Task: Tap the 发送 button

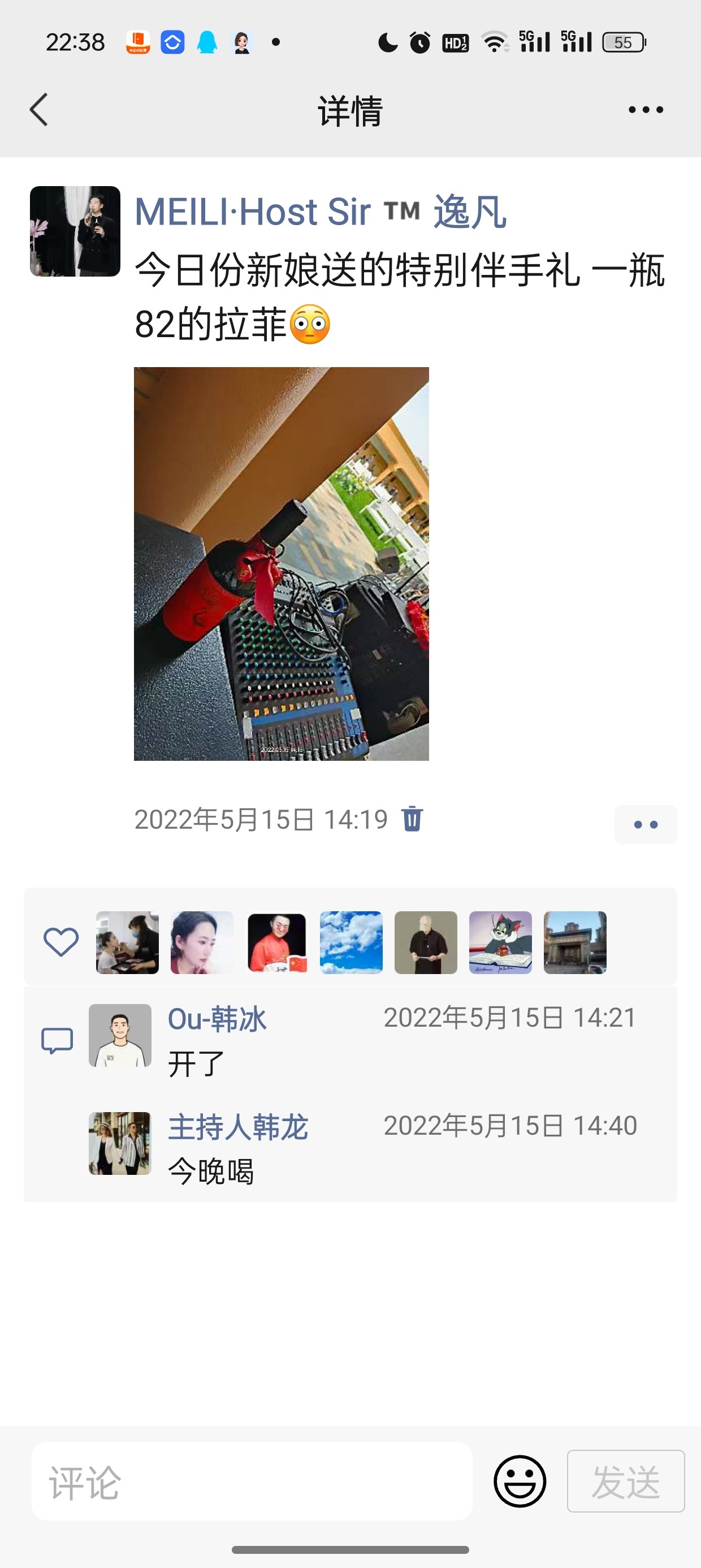Action: [x=626, y=1481]
